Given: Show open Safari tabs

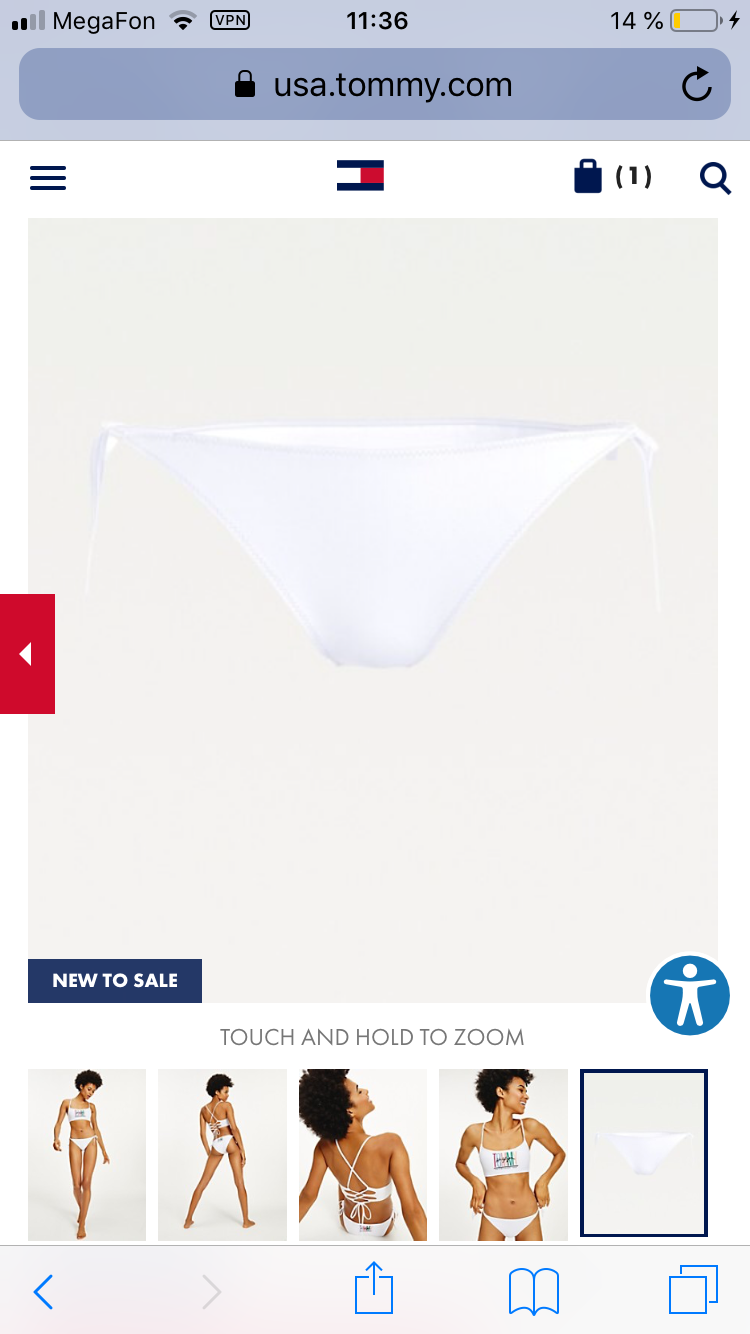Looking at the screenshot, I should point(693,1290).
